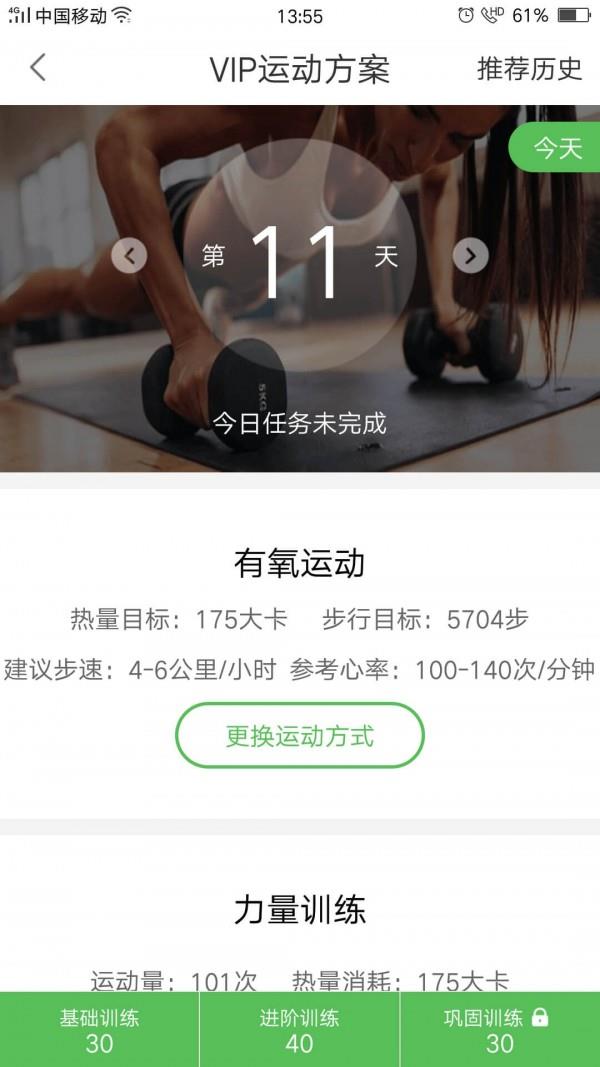Select the 基础训练 30 tab
The width and height of the screenshot is (600, 1067).
[99, 1030]
